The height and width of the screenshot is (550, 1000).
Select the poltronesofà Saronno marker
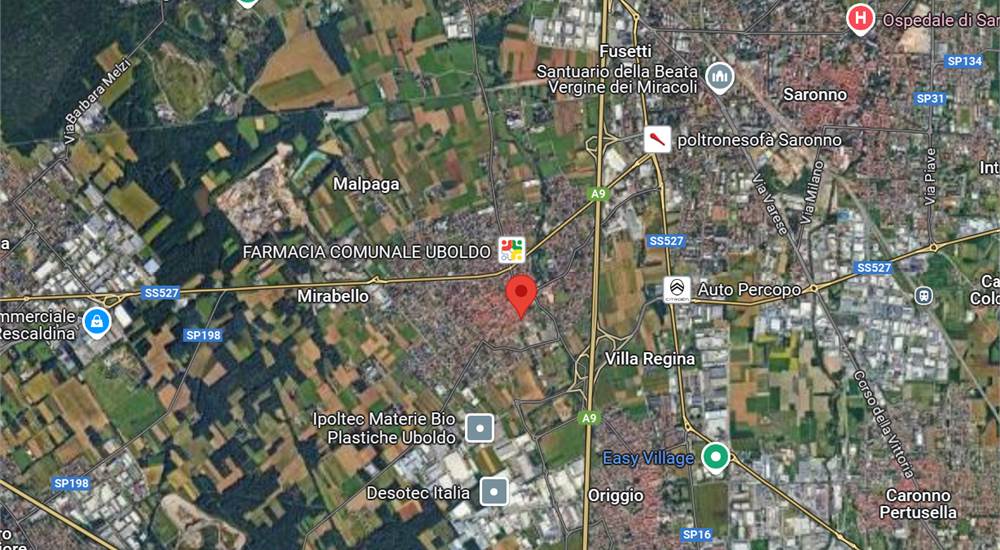click(656, 140)
